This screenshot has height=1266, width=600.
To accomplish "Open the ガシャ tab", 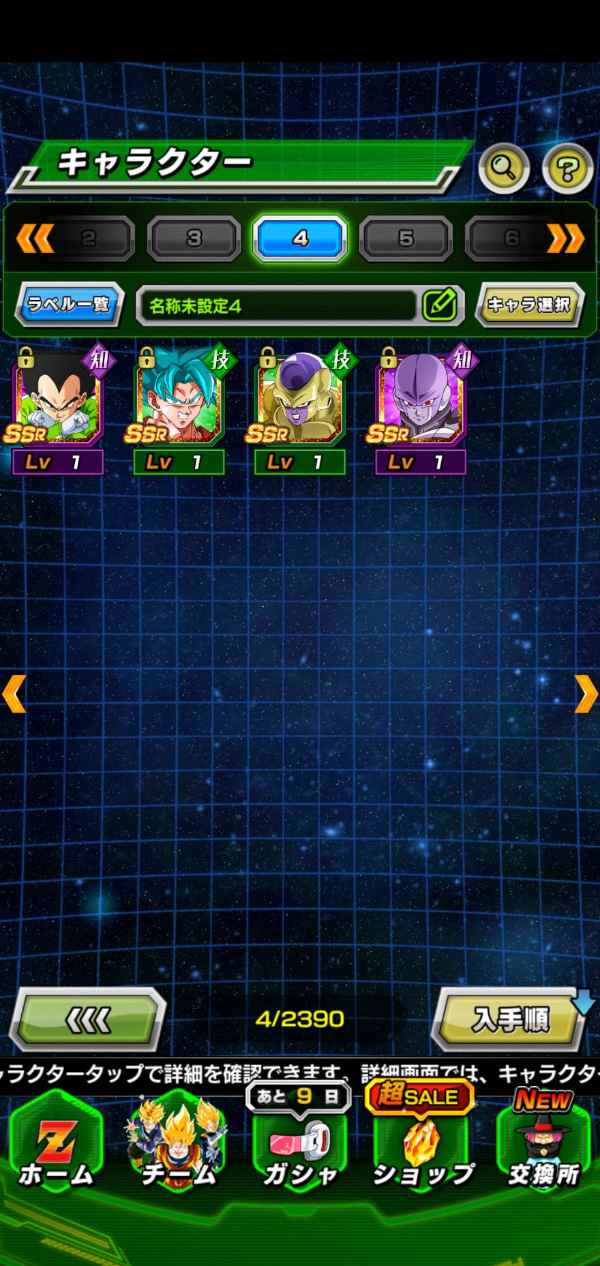I will click(x=300, y=1150).
